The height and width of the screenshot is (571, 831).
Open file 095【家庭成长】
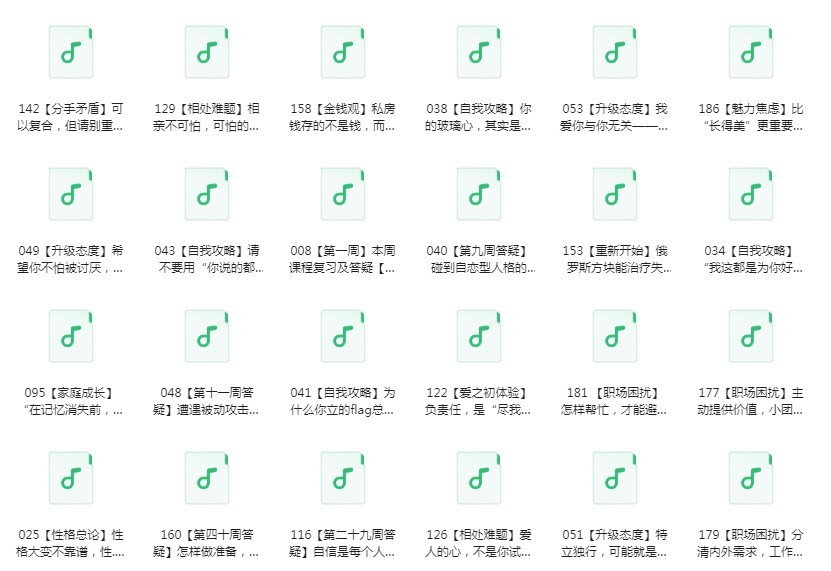(71, 336)
